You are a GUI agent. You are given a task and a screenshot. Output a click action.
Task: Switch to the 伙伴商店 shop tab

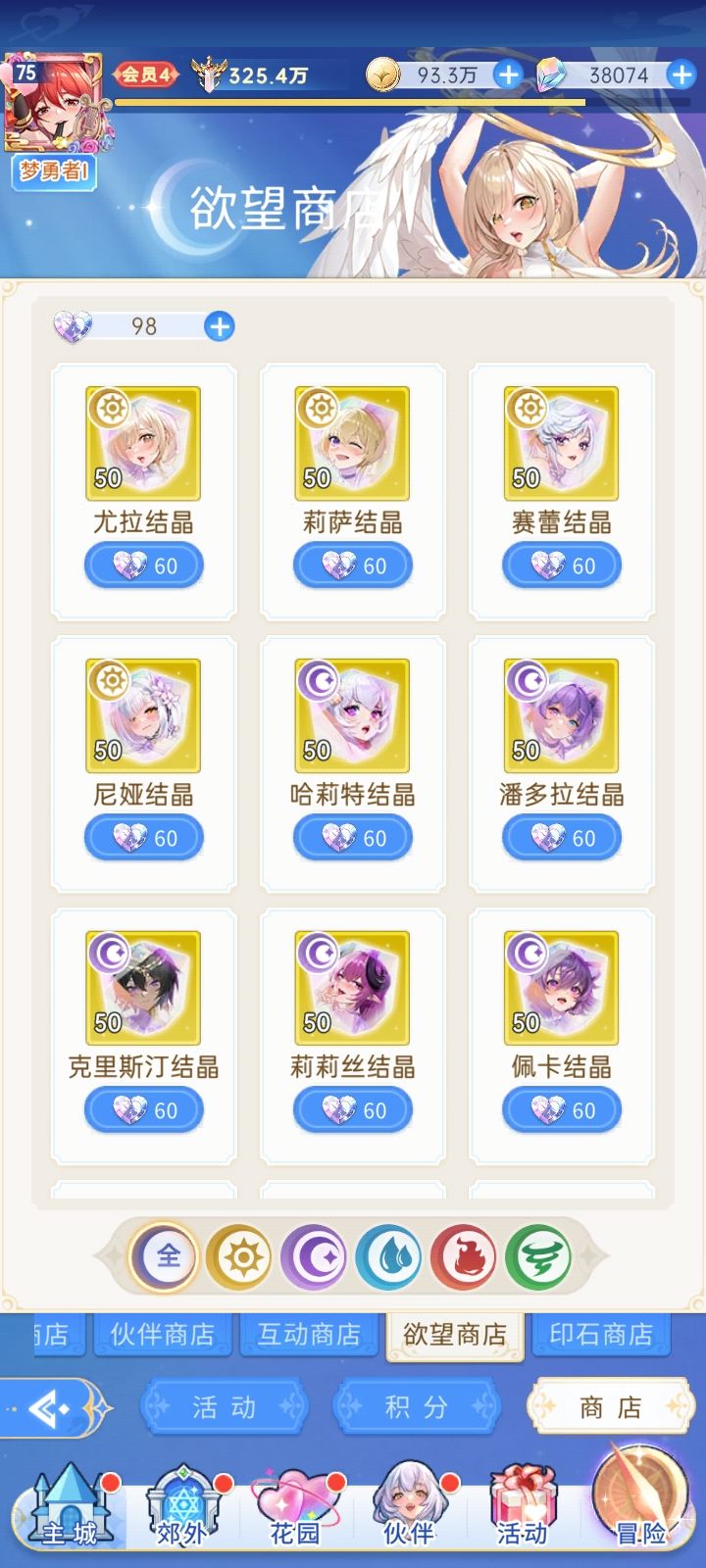point(163,1335)
